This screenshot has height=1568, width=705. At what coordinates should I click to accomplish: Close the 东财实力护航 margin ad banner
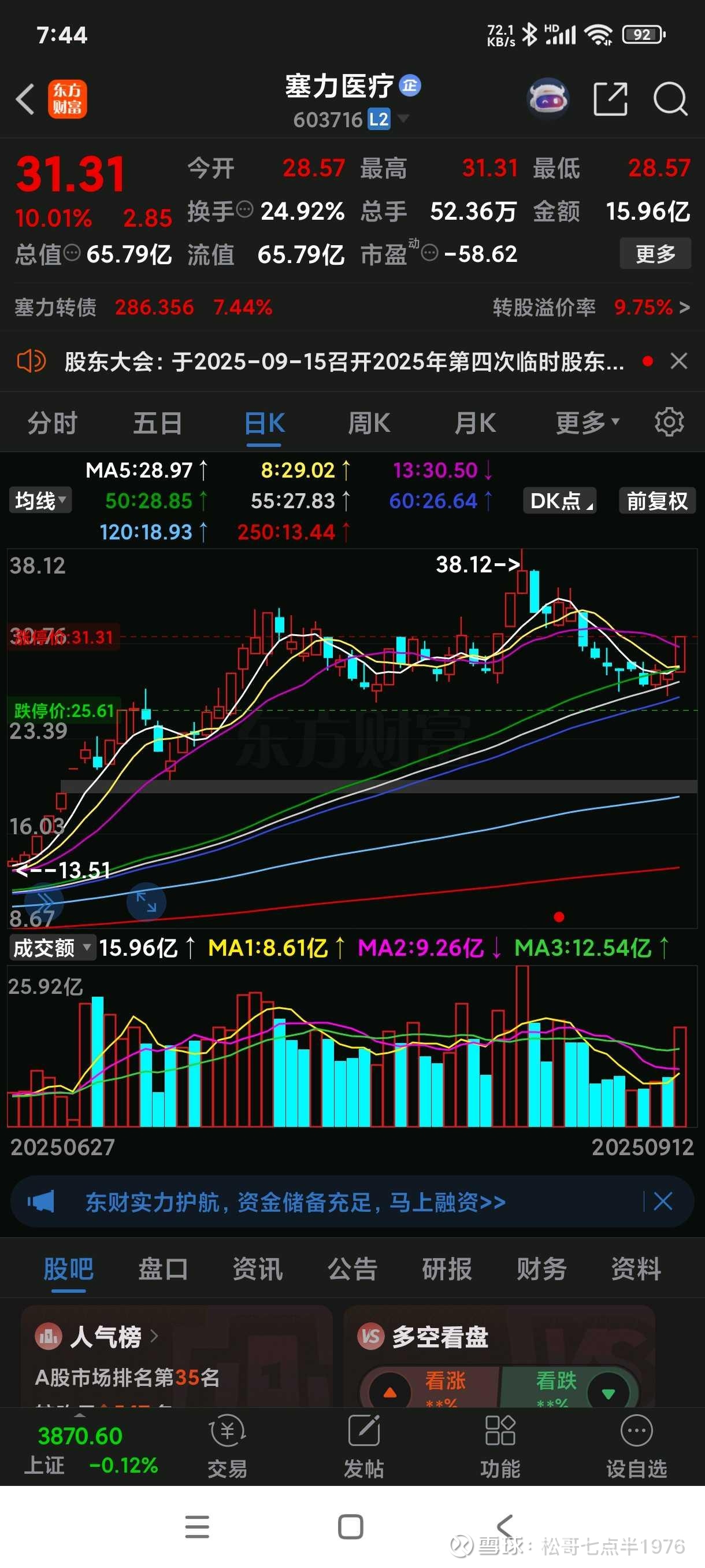point(662,1201)
